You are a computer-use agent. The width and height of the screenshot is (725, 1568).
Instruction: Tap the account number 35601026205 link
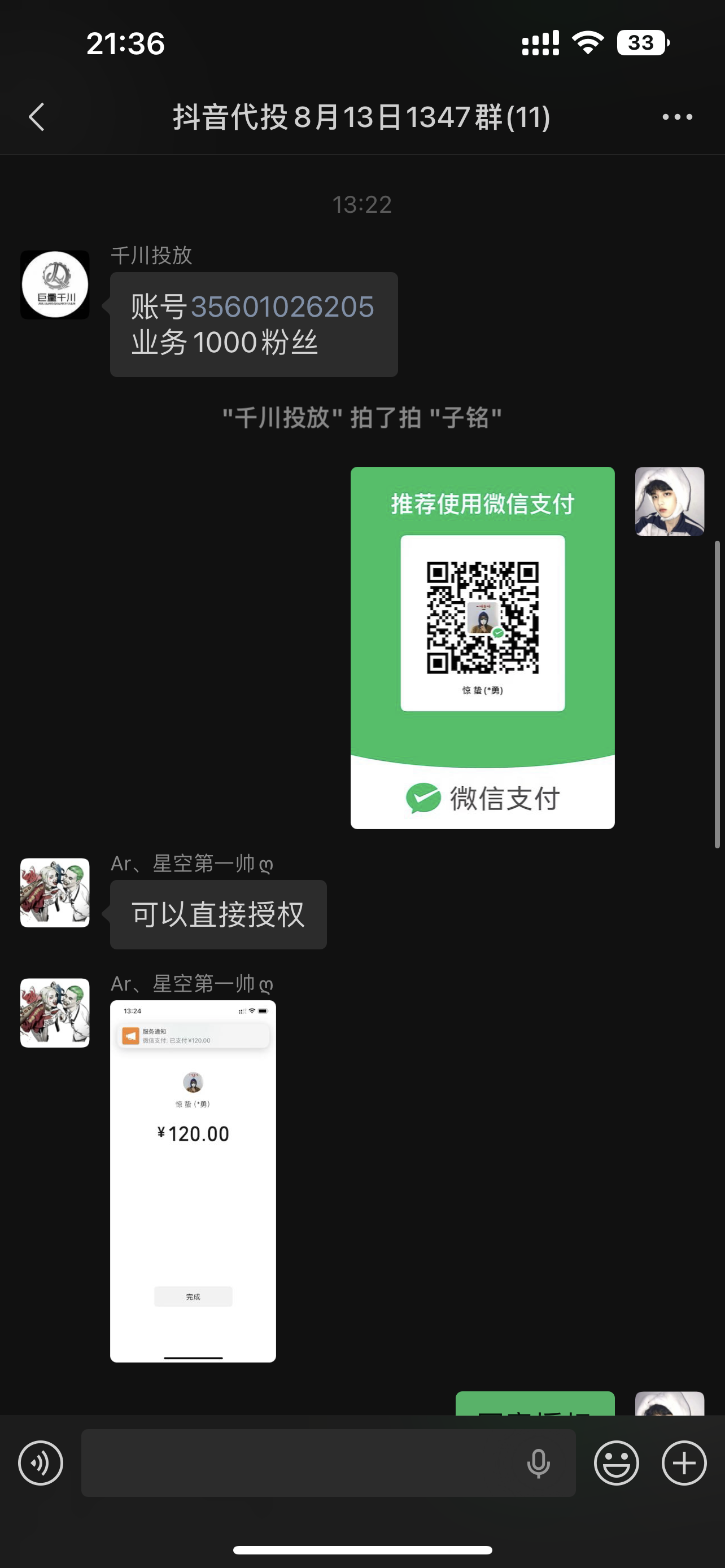click(x=282, y=307)
